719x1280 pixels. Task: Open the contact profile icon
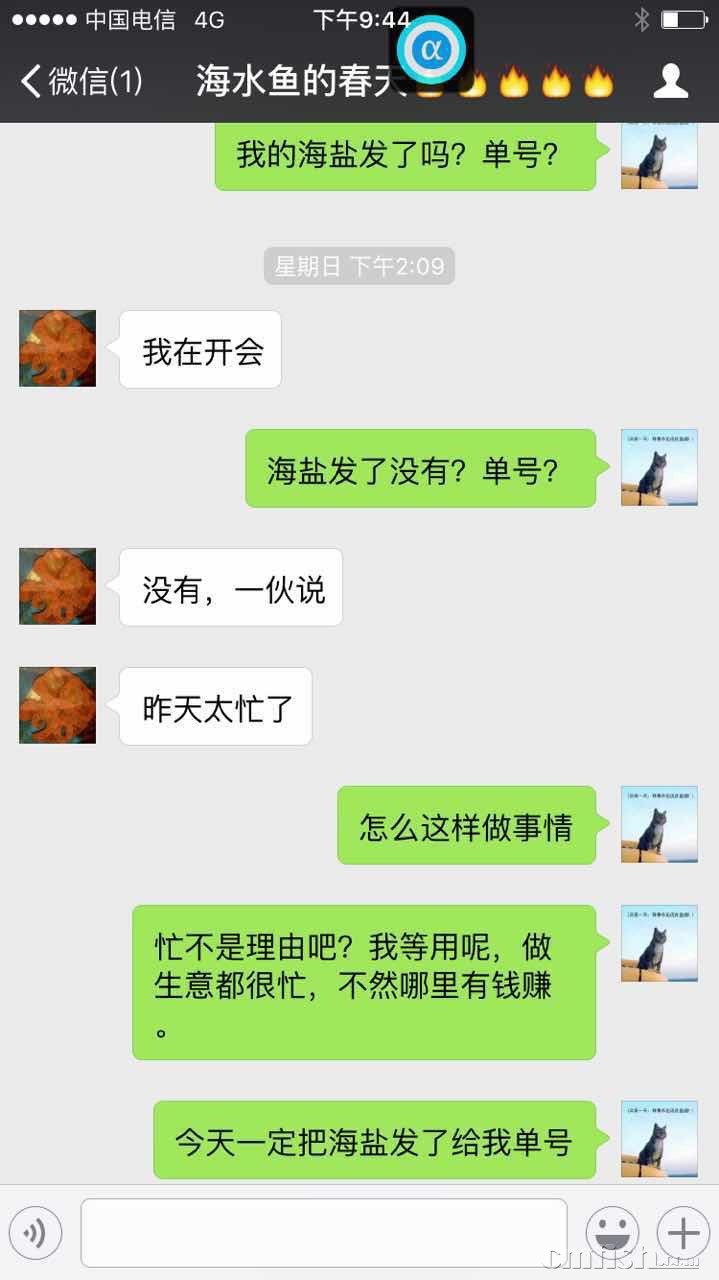[671, 81]
